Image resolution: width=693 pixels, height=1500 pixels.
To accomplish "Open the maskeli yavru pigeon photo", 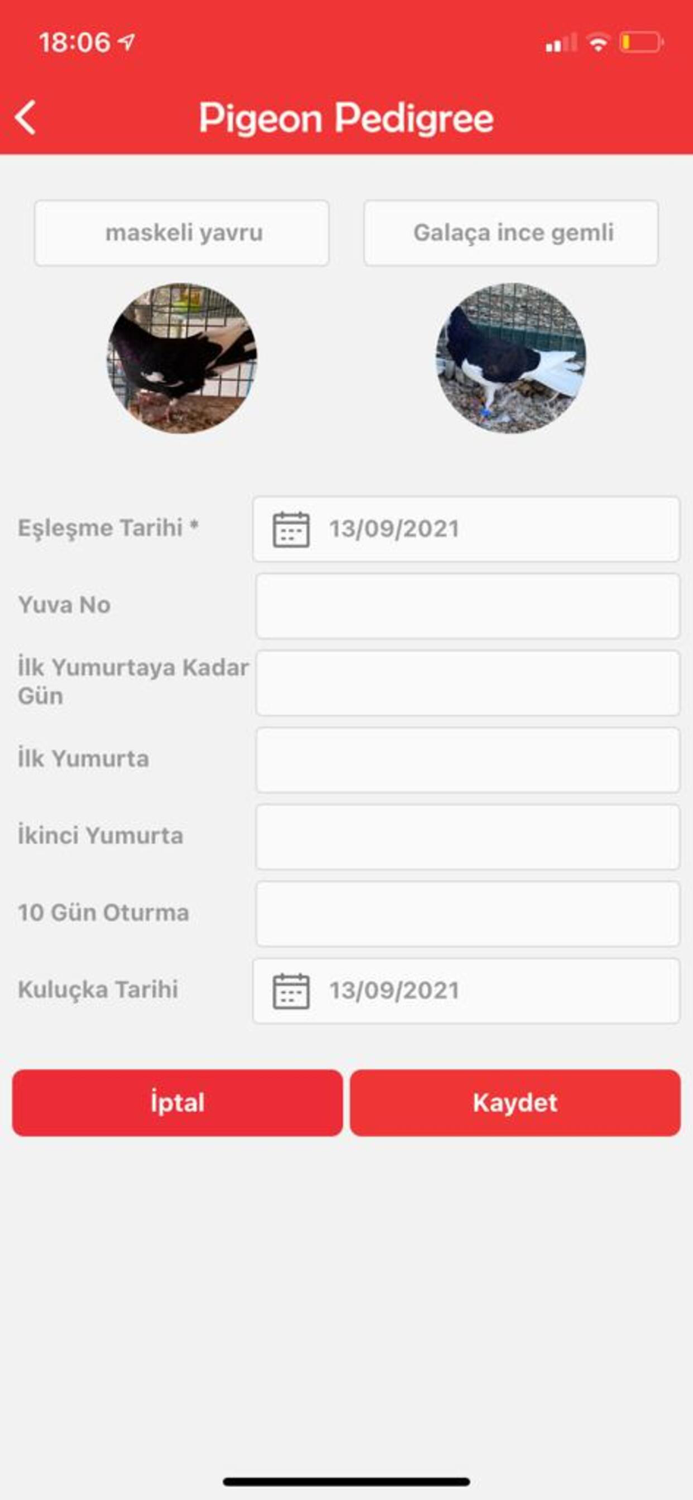I will 182,358.
